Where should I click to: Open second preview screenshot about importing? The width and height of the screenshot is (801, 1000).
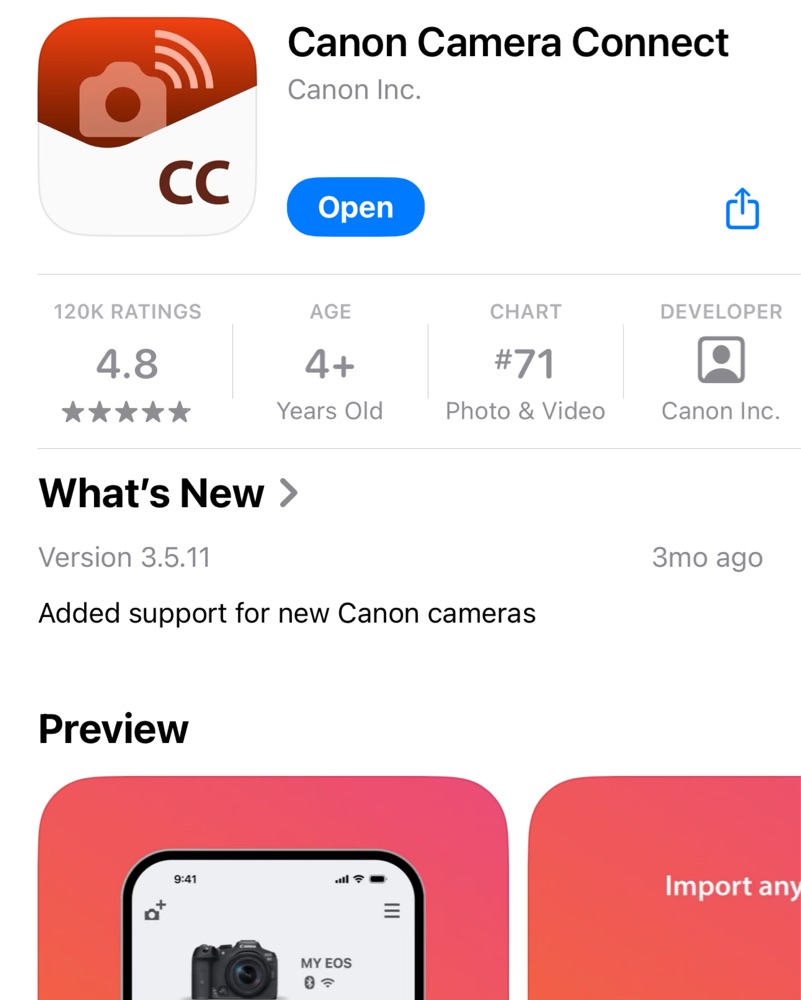(664, 890)
